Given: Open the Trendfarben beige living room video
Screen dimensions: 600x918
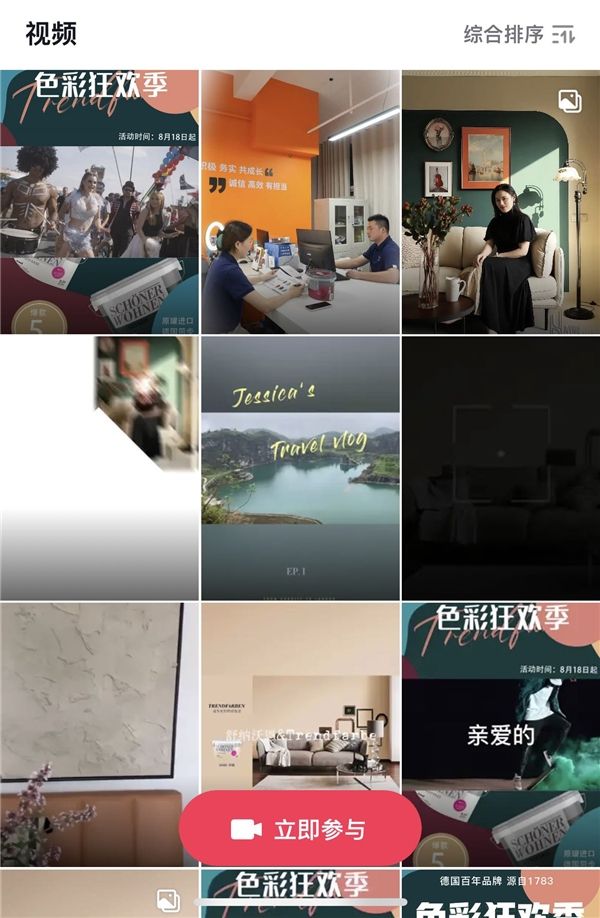Looking at the screenshot, I should click(x=300, y=700).
